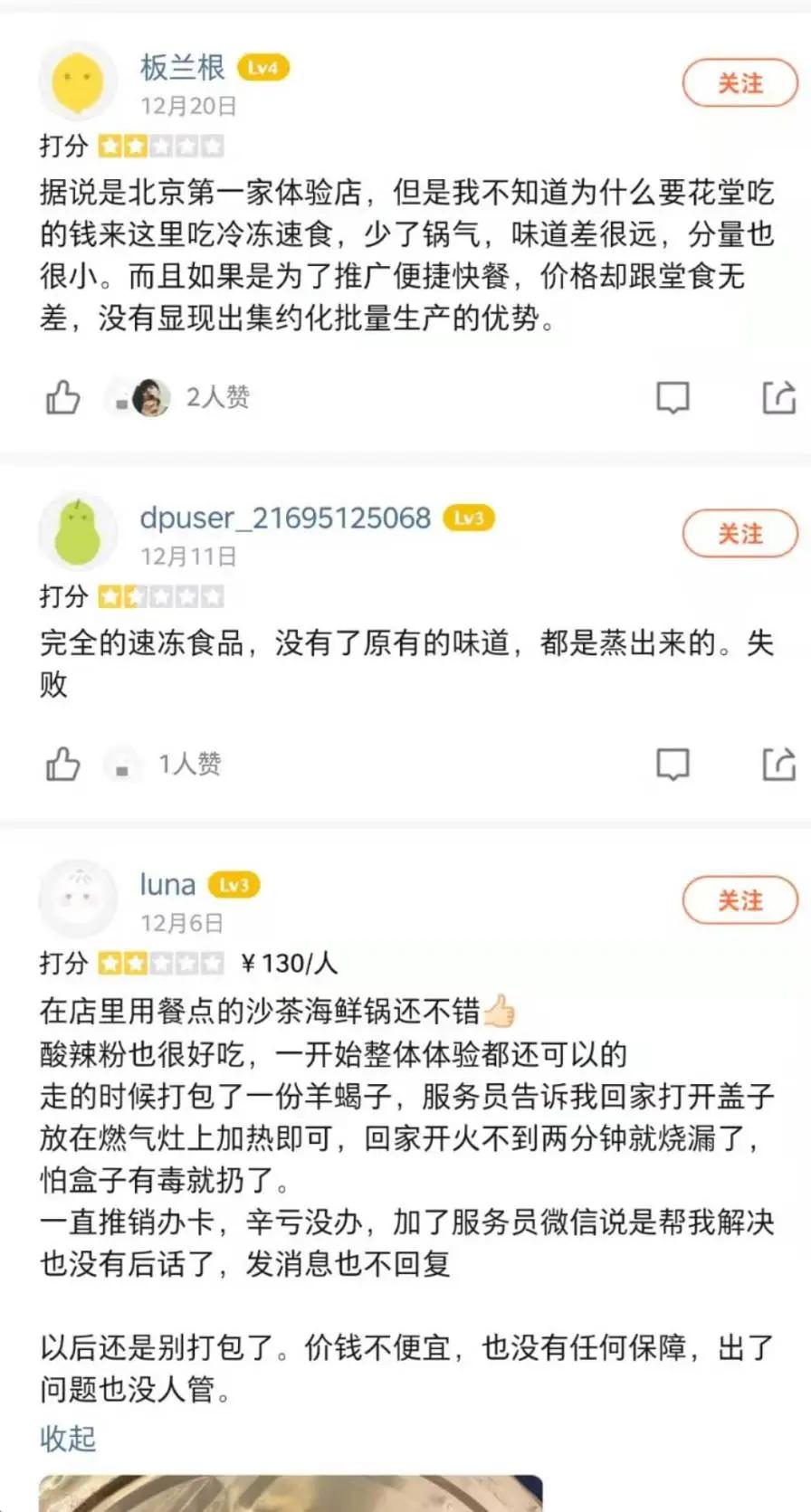The width and height of the screenshot is (811, 1512).
Task: Tap luna's two-star rating bar
Action: point(161,963)
